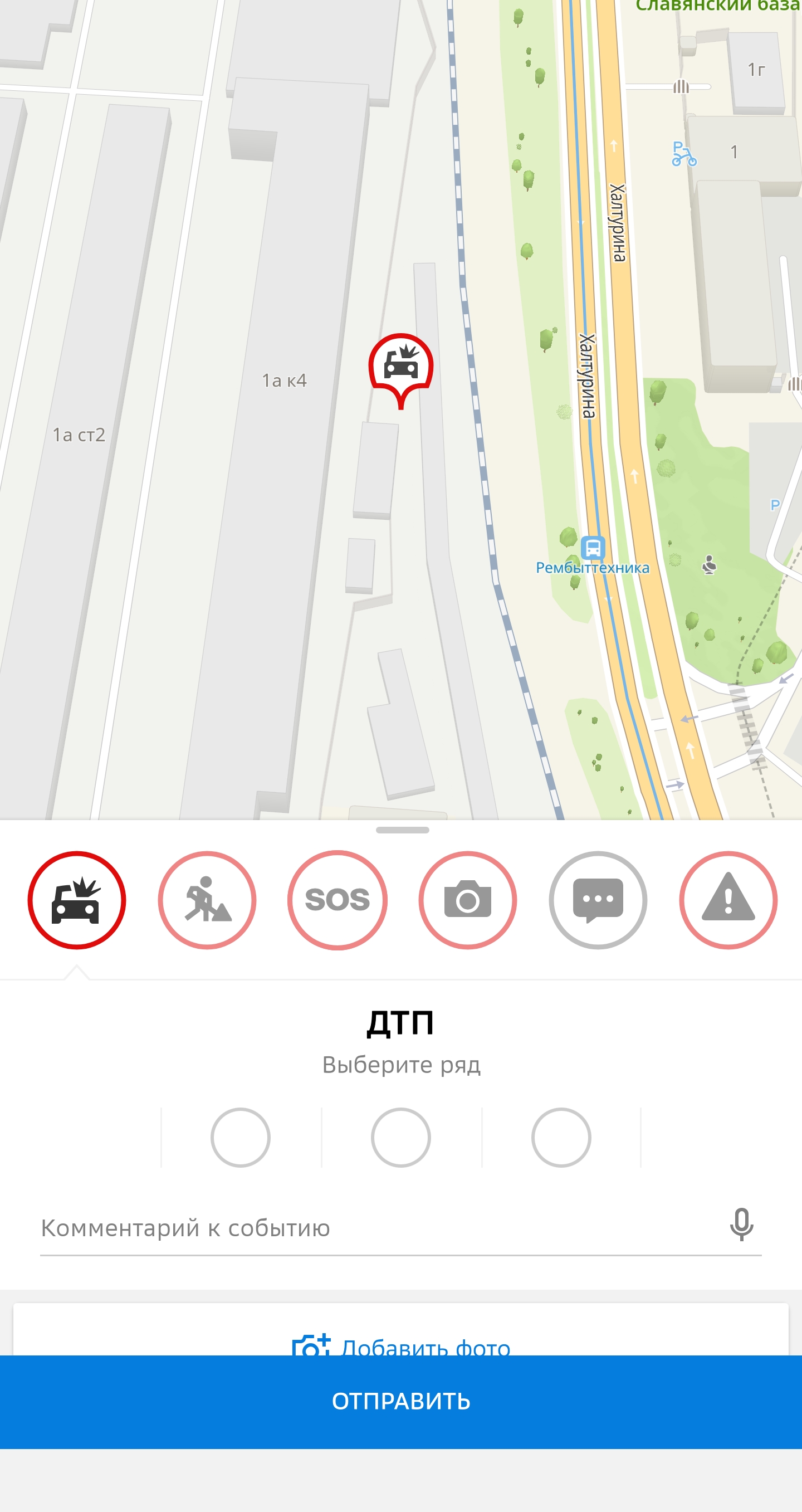The height and width of the screenshot is (1512, 802).
Task: Select the middle lane circle
Action: (x=400, y=1137)
